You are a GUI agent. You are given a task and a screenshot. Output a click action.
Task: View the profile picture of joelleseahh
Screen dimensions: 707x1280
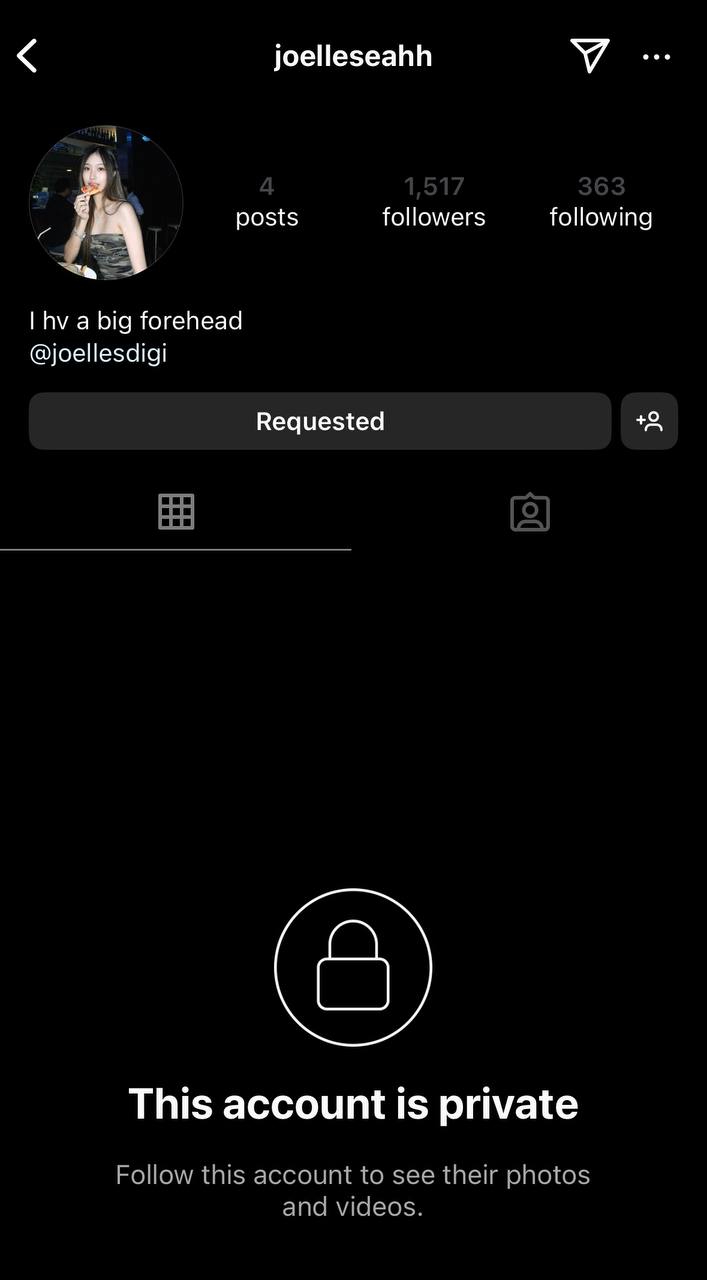coord(106,202)
